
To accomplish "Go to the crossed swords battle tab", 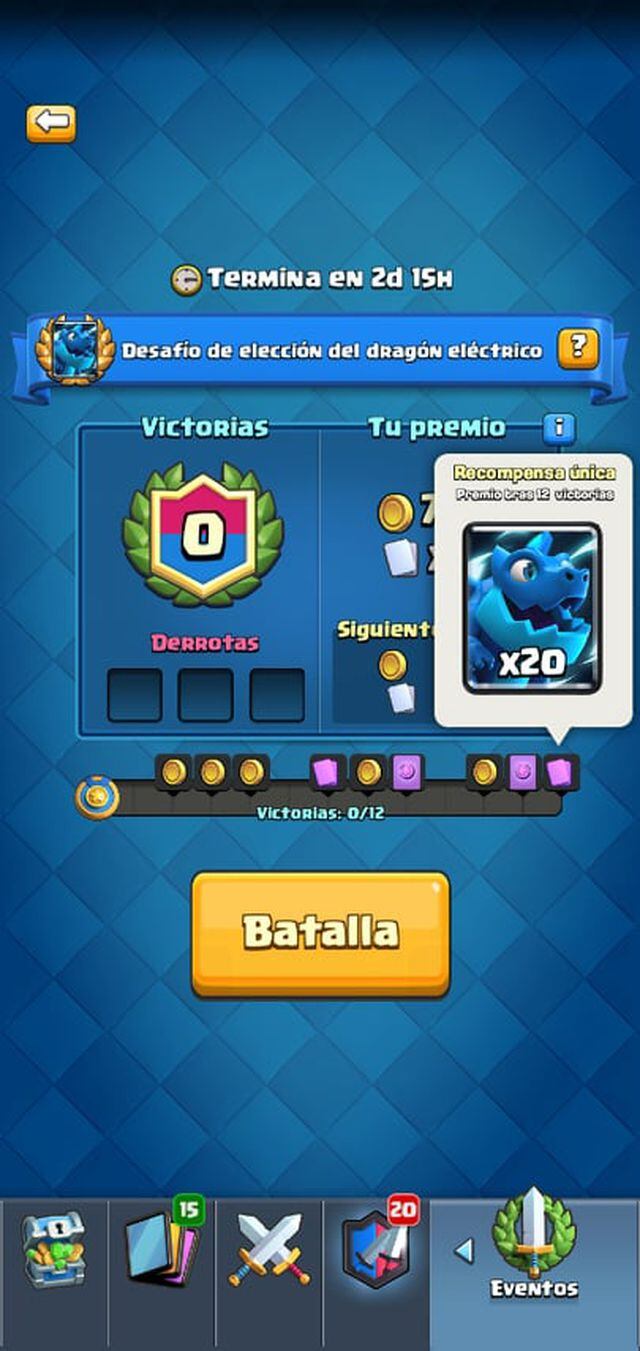I will click(269, 1251).
